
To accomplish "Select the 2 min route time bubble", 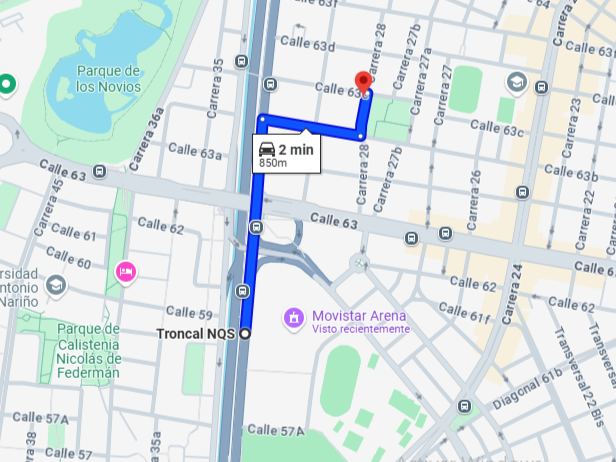I will (x=286, y=154).
